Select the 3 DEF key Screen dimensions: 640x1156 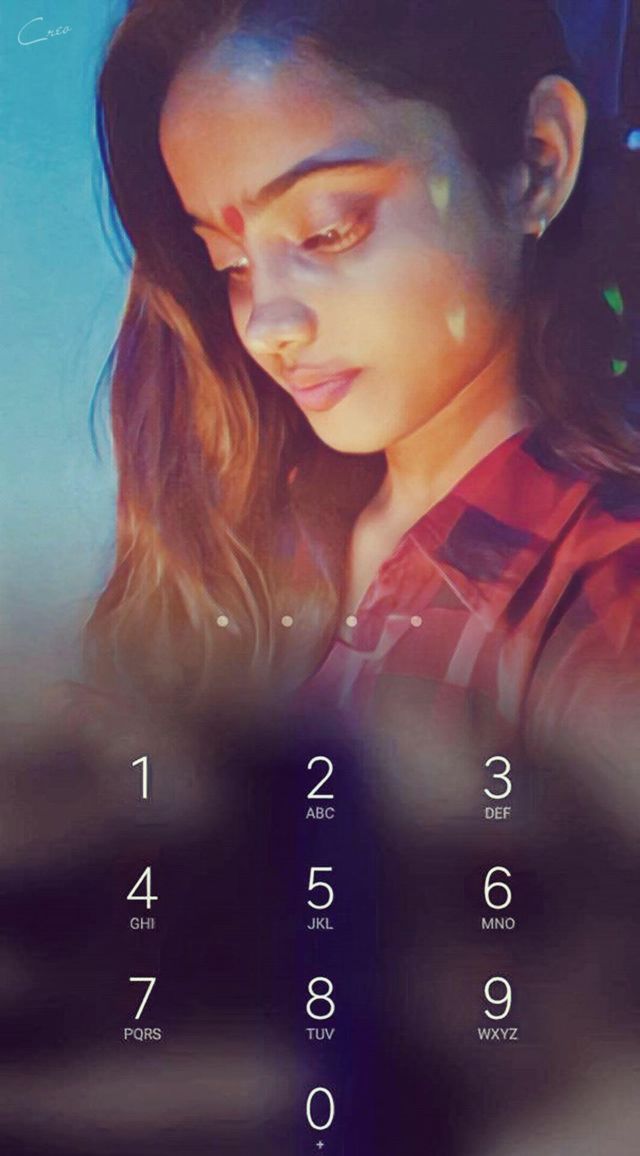497,788
